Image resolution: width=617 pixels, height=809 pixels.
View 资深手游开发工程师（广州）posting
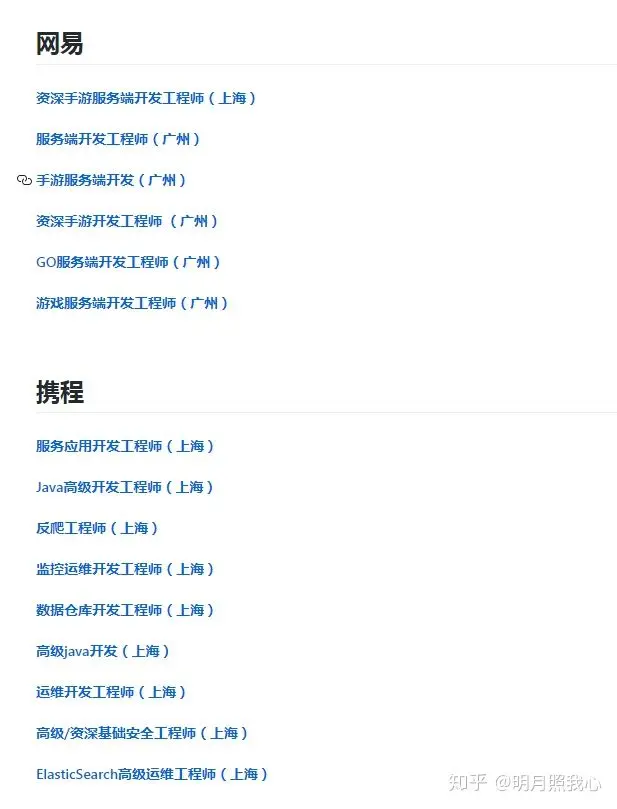pyautogui.click(x=127, y=221)
